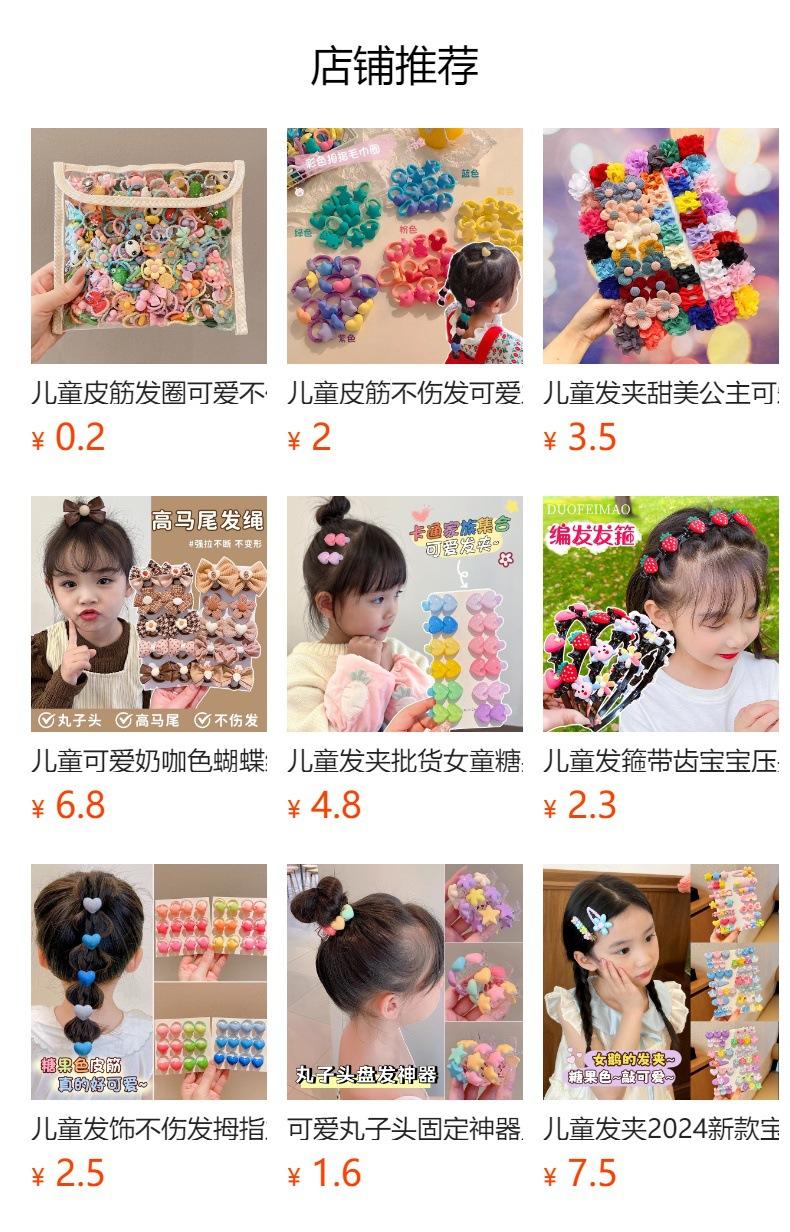Open the ¥0.2 儿童皮筋发圈 product card
Screen dimensions: 790x1232
point(149,292)
